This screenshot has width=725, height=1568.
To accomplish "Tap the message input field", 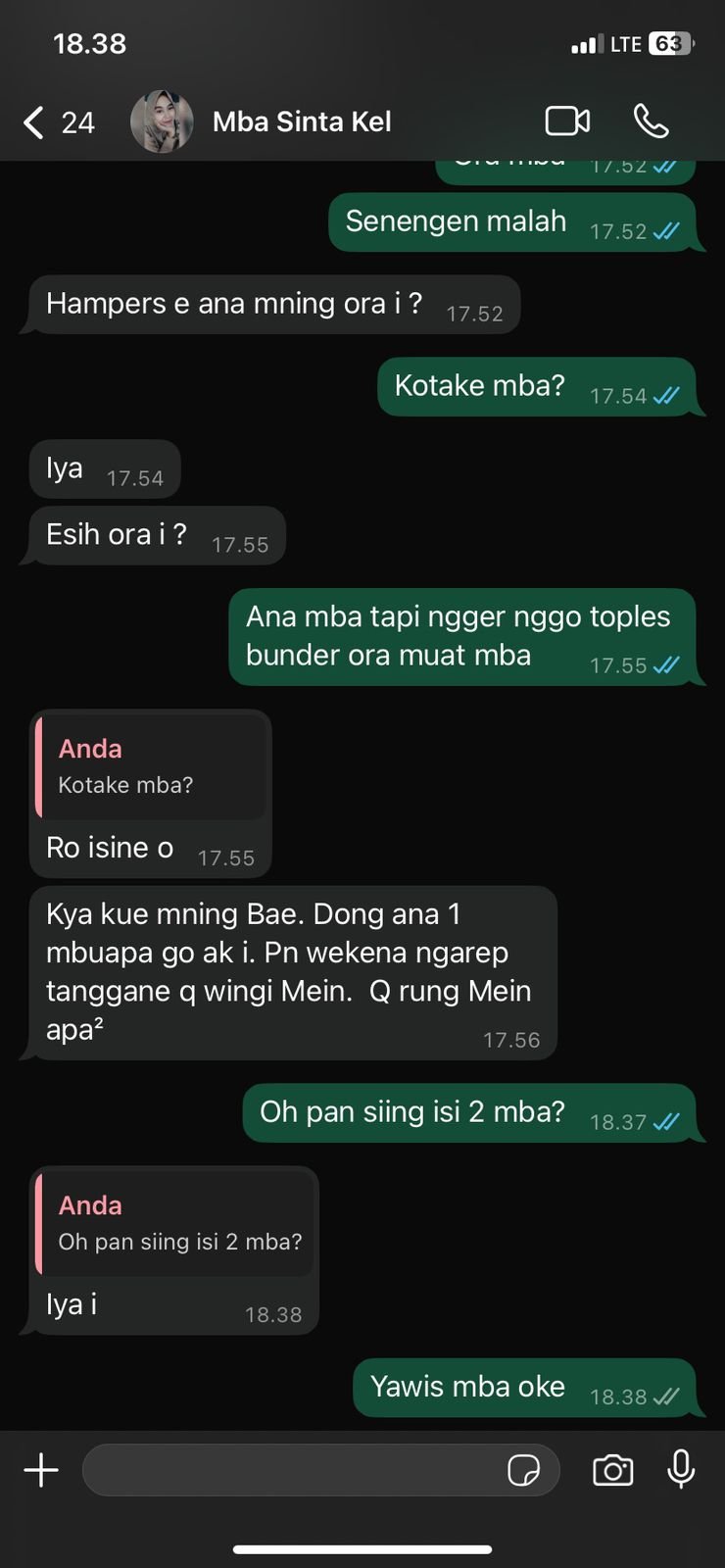I will tap(294, 1470).
